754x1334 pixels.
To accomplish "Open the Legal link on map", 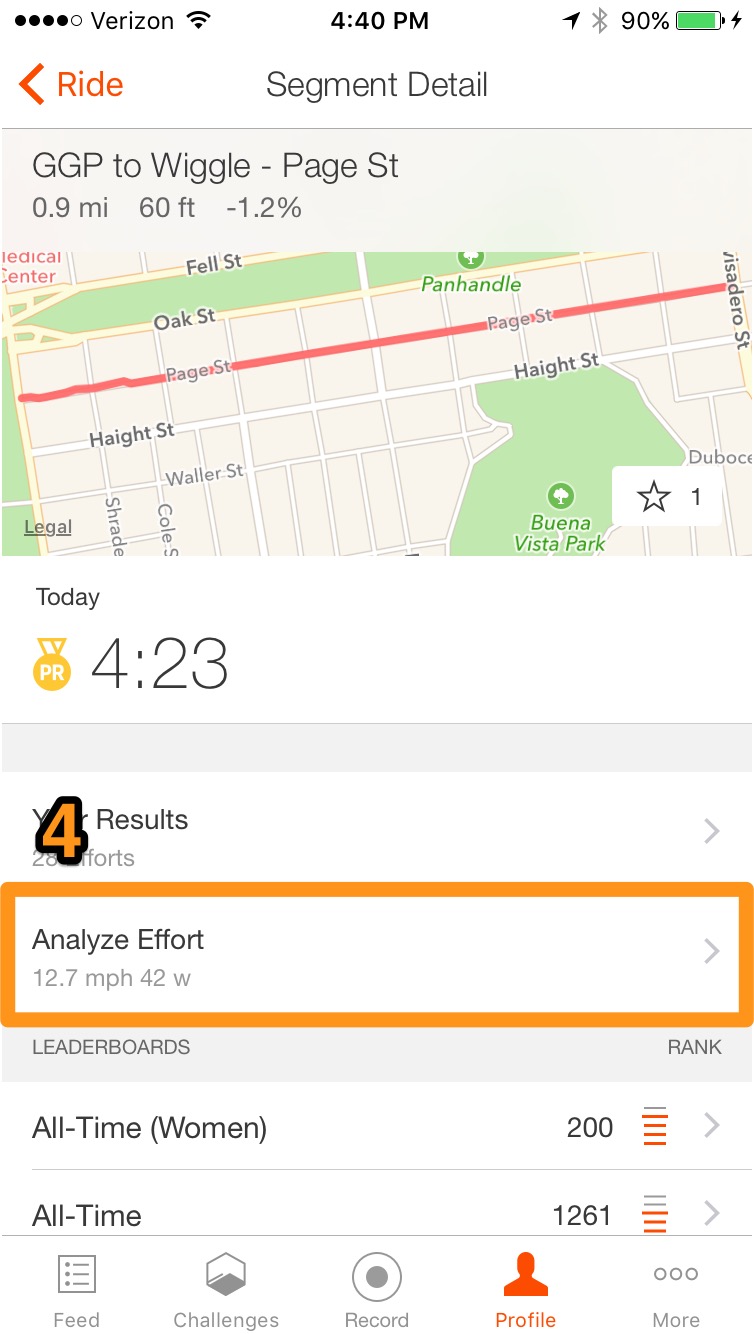I will pyautogui.click(x=48, y=527).
